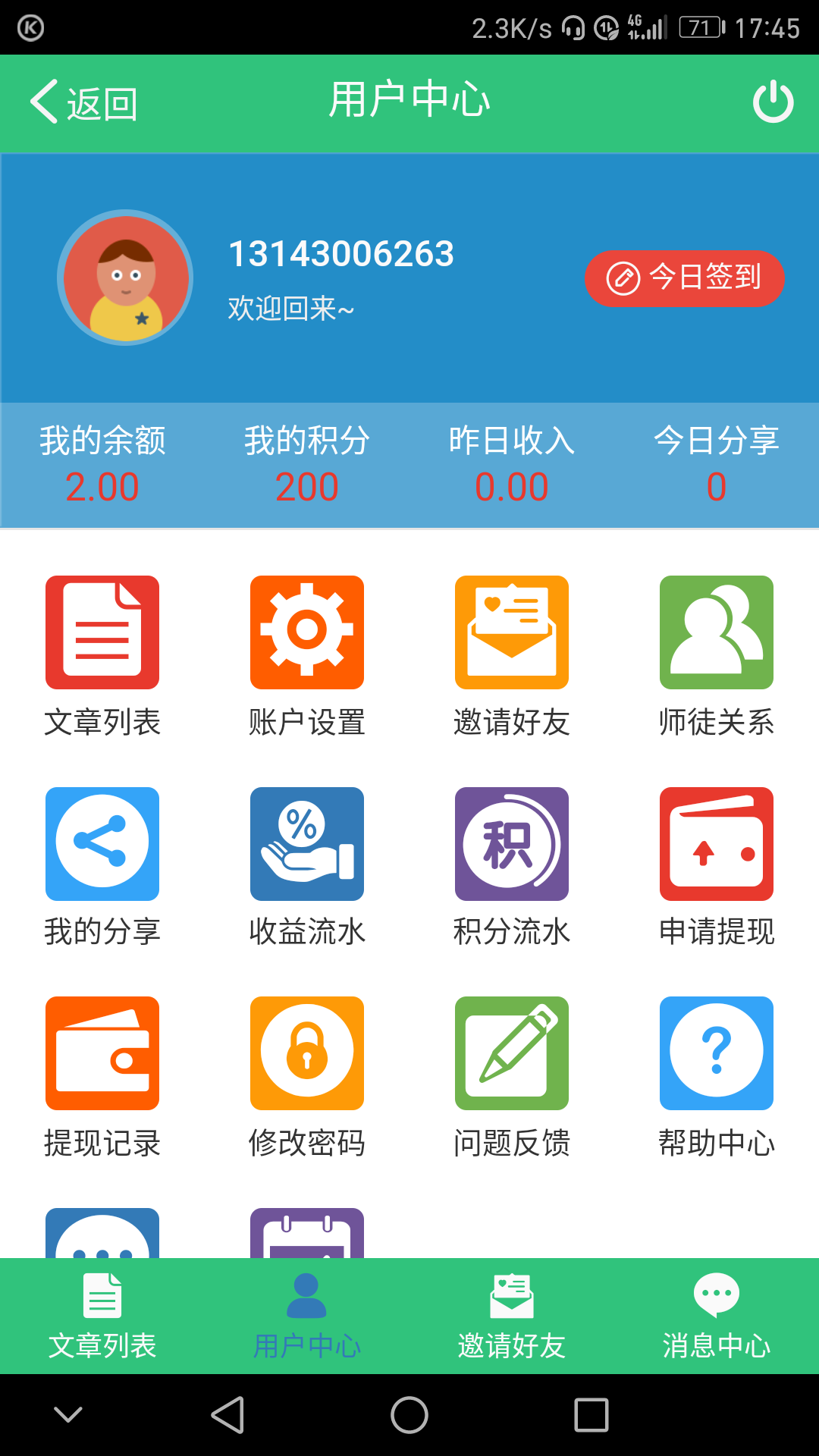
Task: Tap the user avatar picture
Action: (125, 278)
